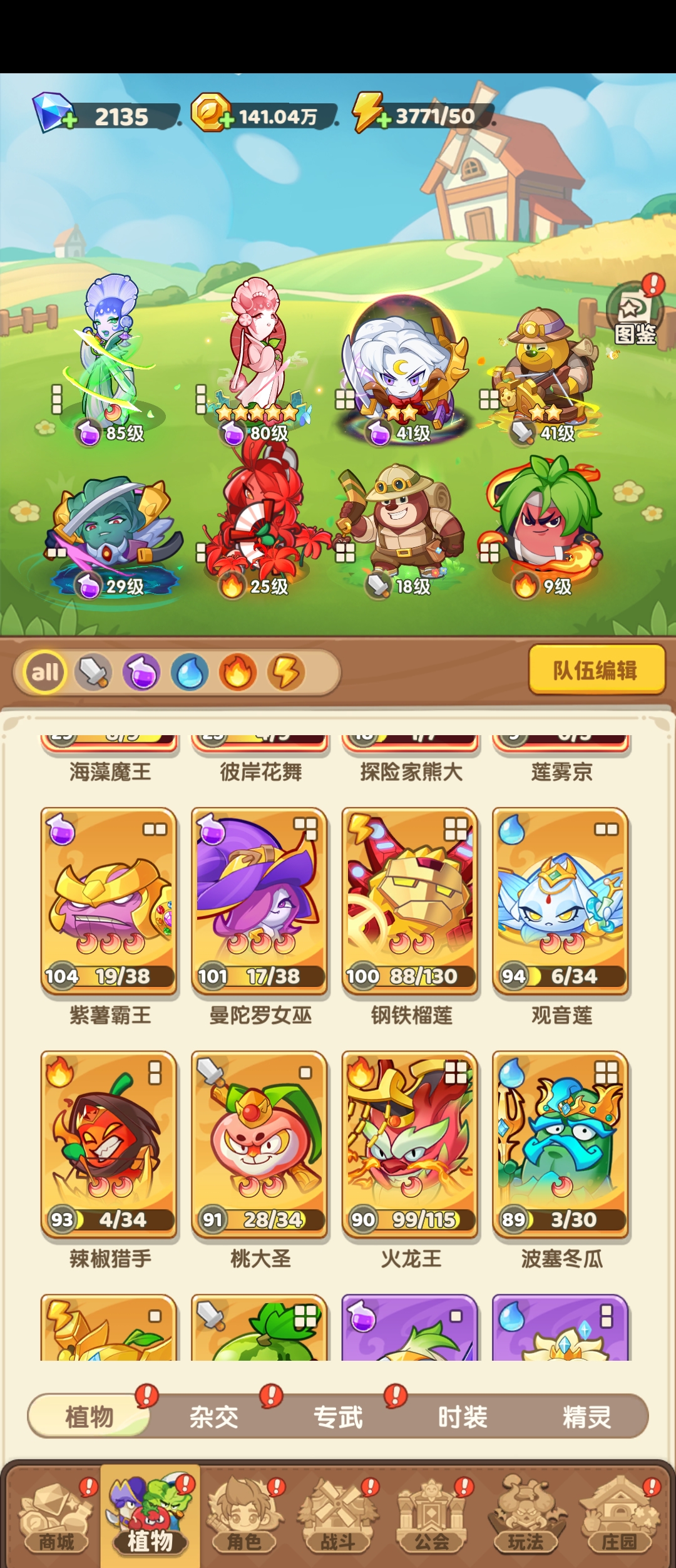Filter plants by the water drop element
The width and height of the screenshot is (676, 1568).
(x=190, y=673)
